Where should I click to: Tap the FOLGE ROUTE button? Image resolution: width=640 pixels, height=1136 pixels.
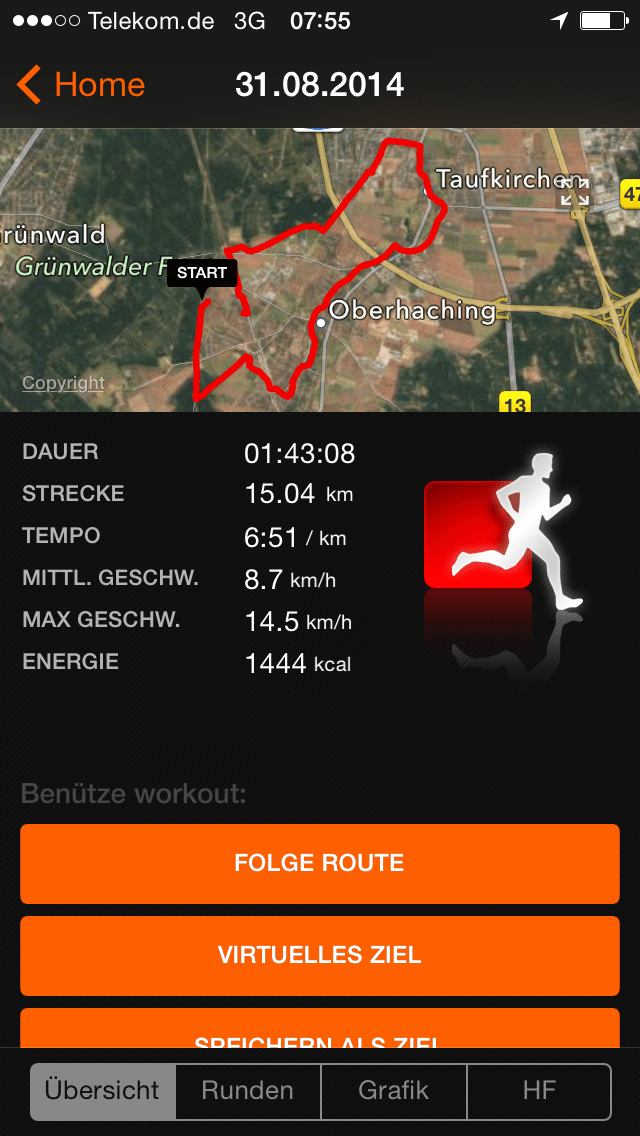coord(320,863)
